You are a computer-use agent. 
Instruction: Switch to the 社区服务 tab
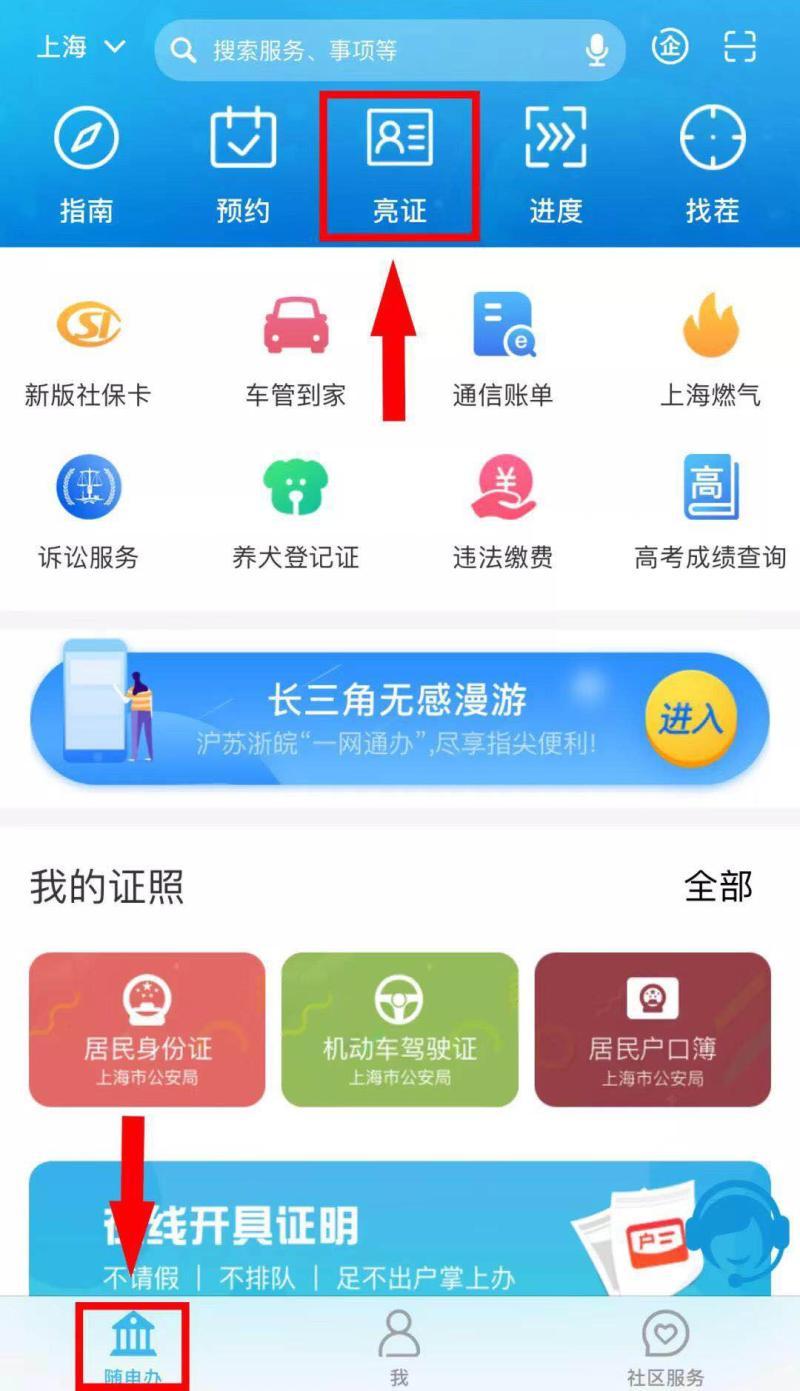coord(665,1346)
